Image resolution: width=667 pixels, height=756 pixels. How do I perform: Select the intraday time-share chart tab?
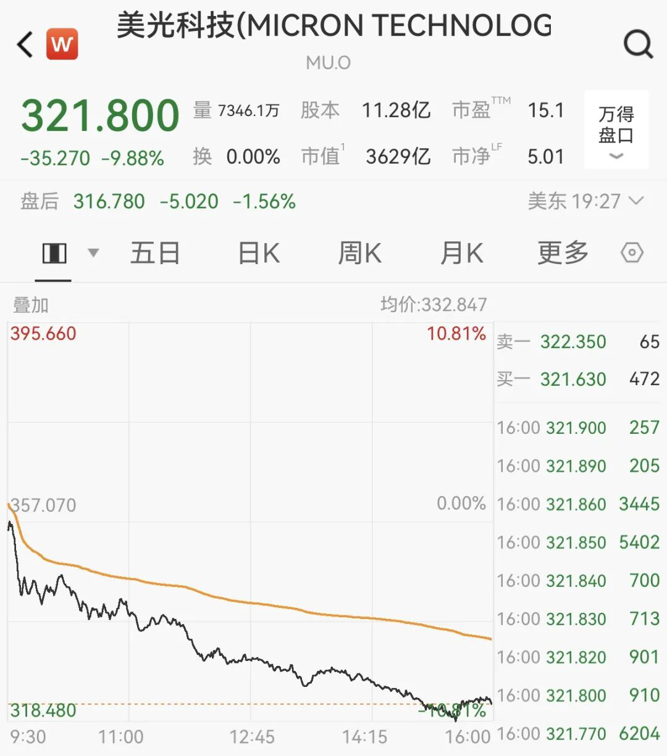click(x=53, y=253)
